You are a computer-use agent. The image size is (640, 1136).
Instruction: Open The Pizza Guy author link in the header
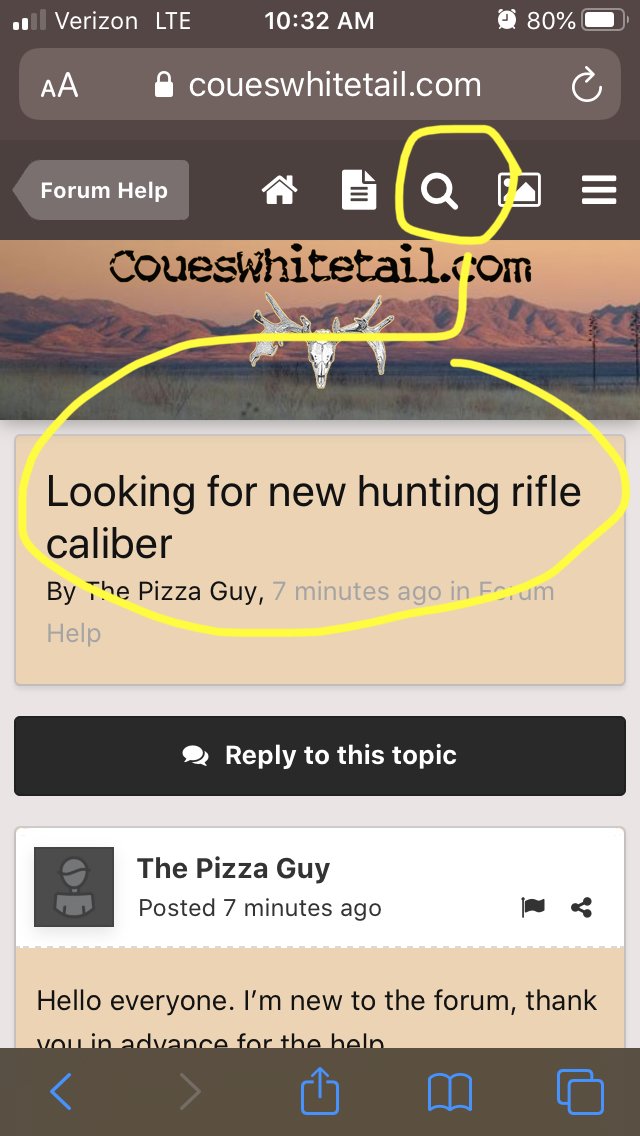172,592
